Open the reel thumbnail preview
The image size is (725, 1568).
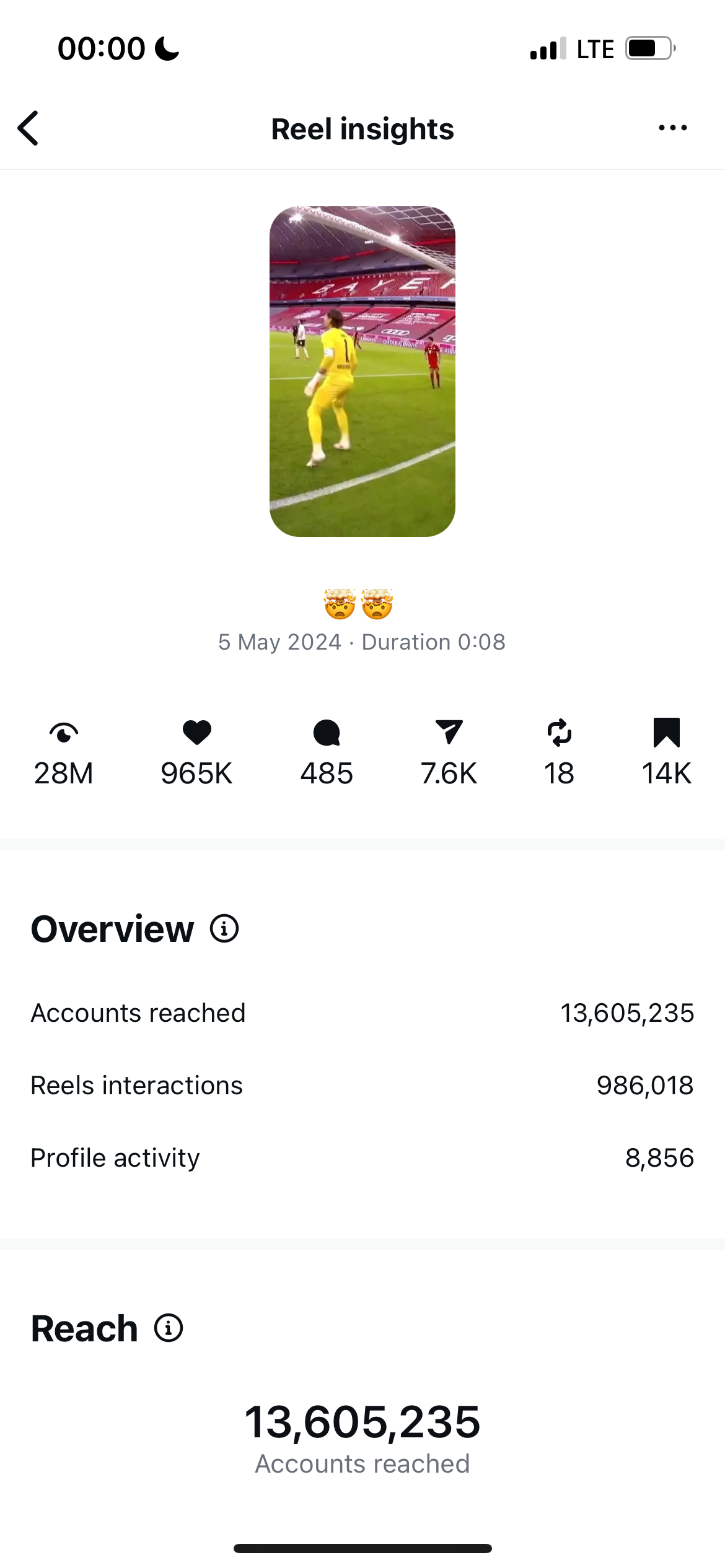tap(362, 372)
